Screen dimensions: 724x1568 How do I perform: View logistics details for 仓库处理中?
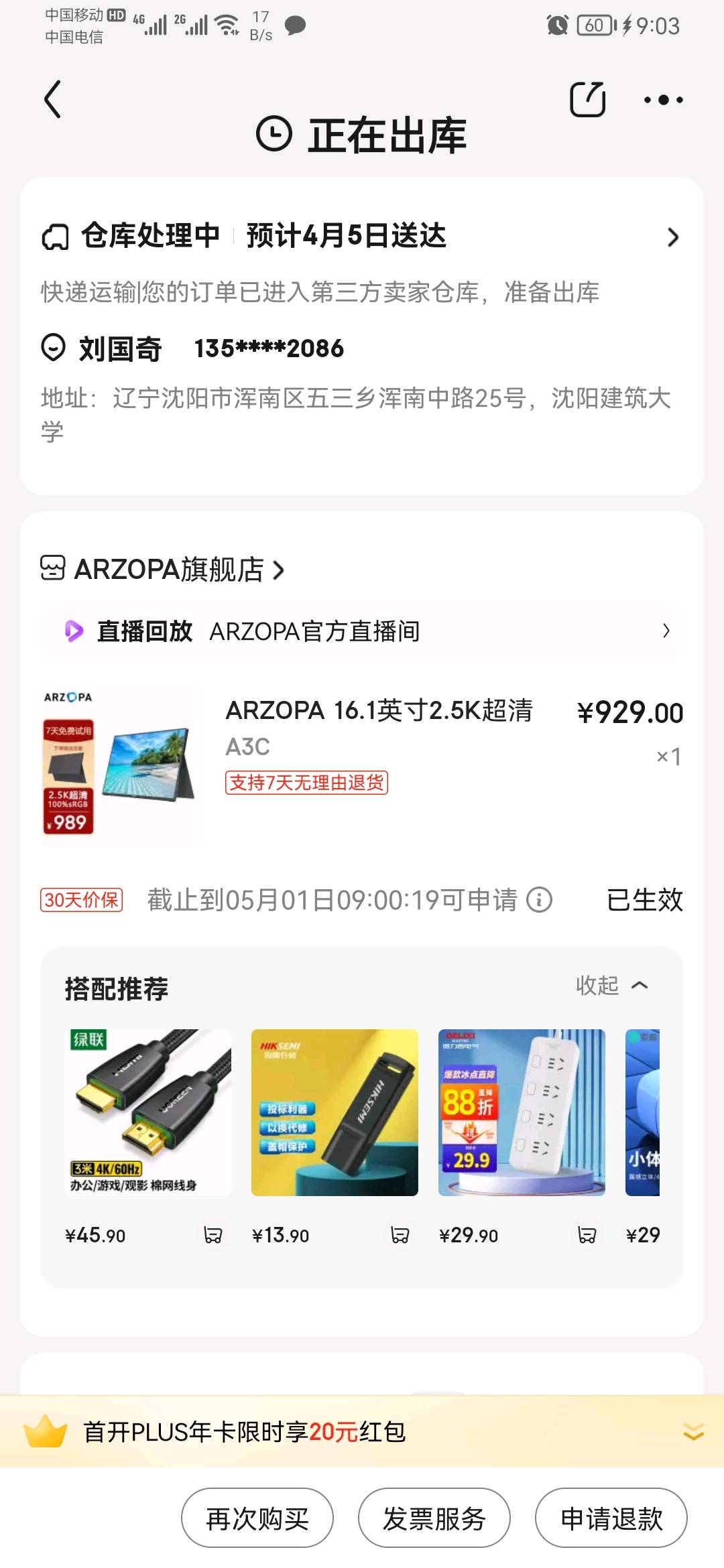[672, 237]
